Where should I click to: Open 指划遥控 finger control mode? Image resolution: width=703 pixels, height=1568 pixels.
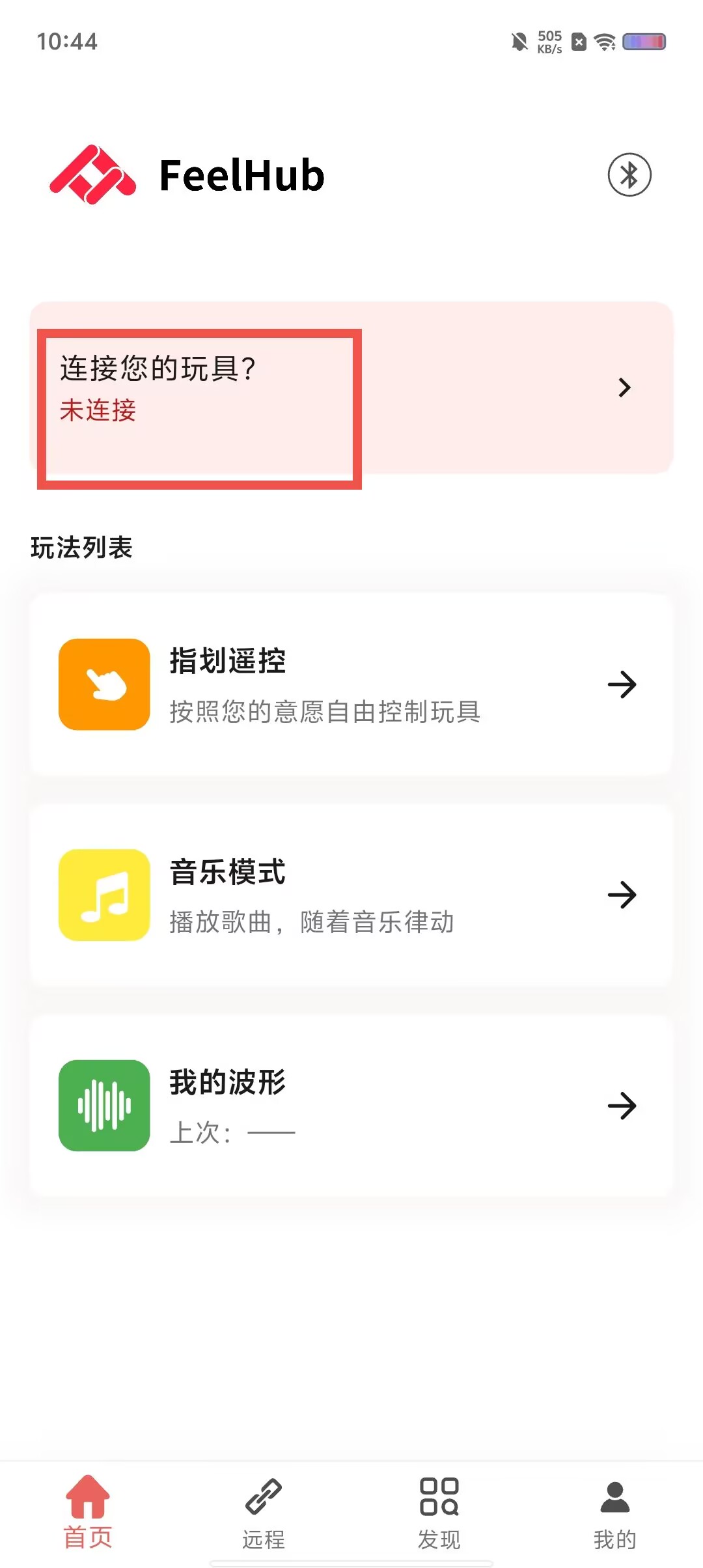(x=351, y=684)
